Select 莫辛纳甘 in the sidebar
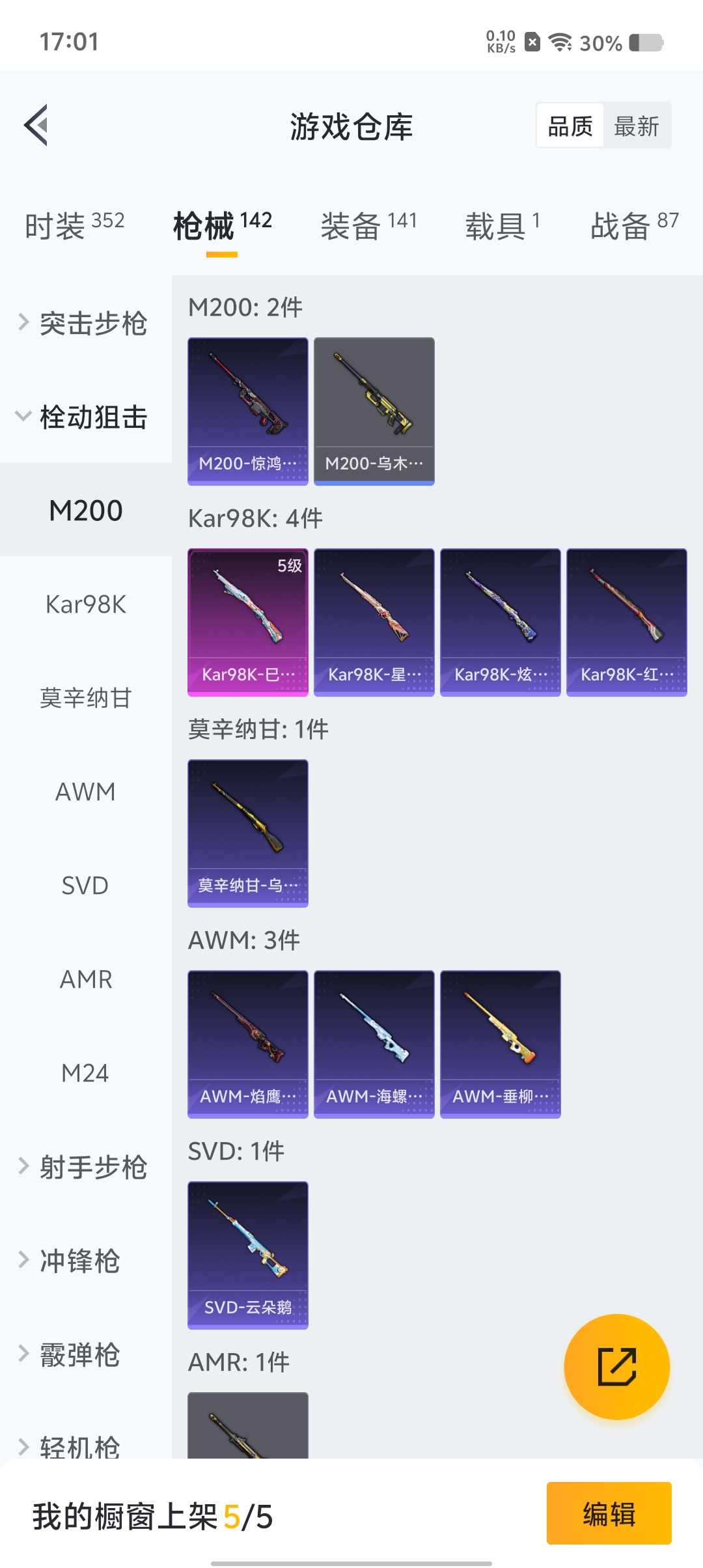The width and height of the screenshot is (703, 1568). (85, 698)
